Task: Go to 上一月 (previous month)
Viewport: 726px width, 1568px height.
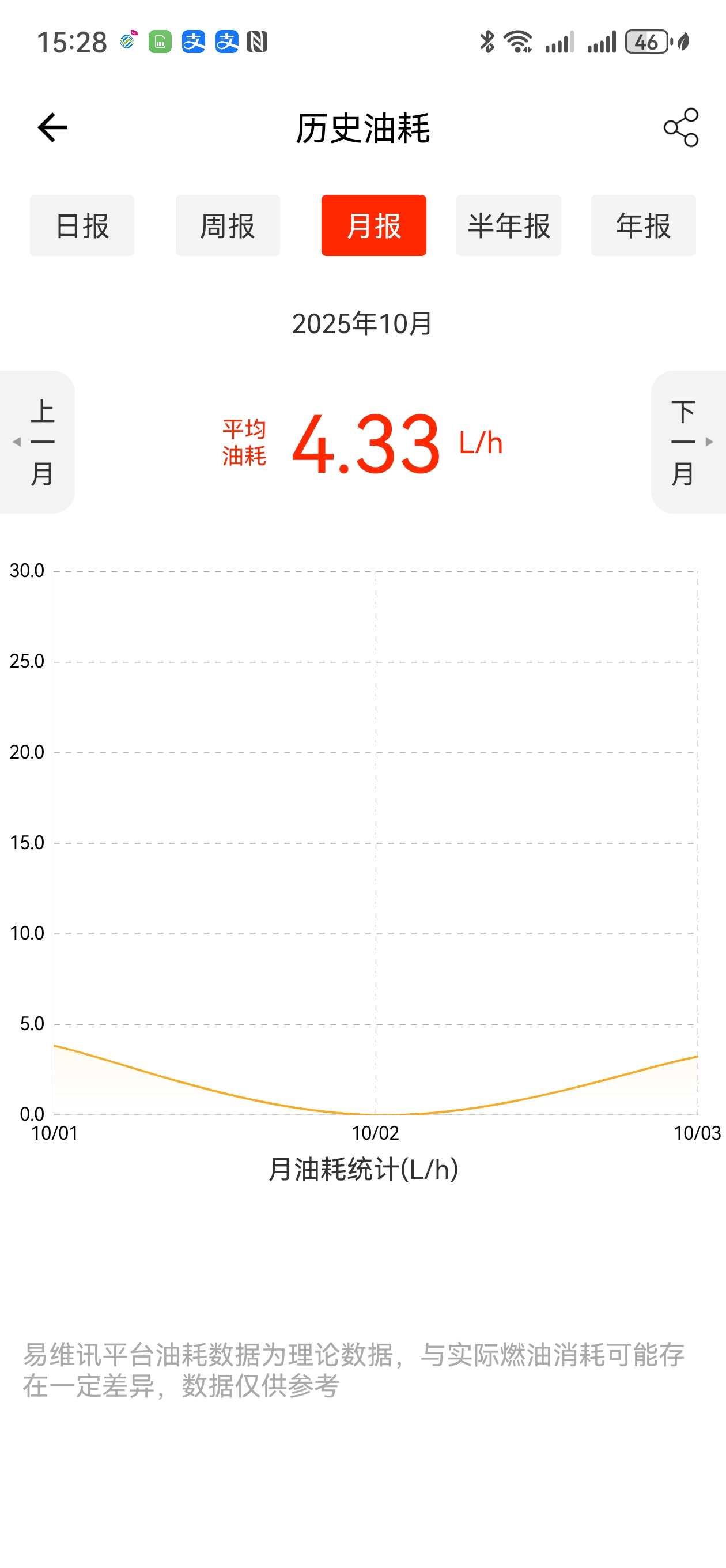Action: (37, 442)
